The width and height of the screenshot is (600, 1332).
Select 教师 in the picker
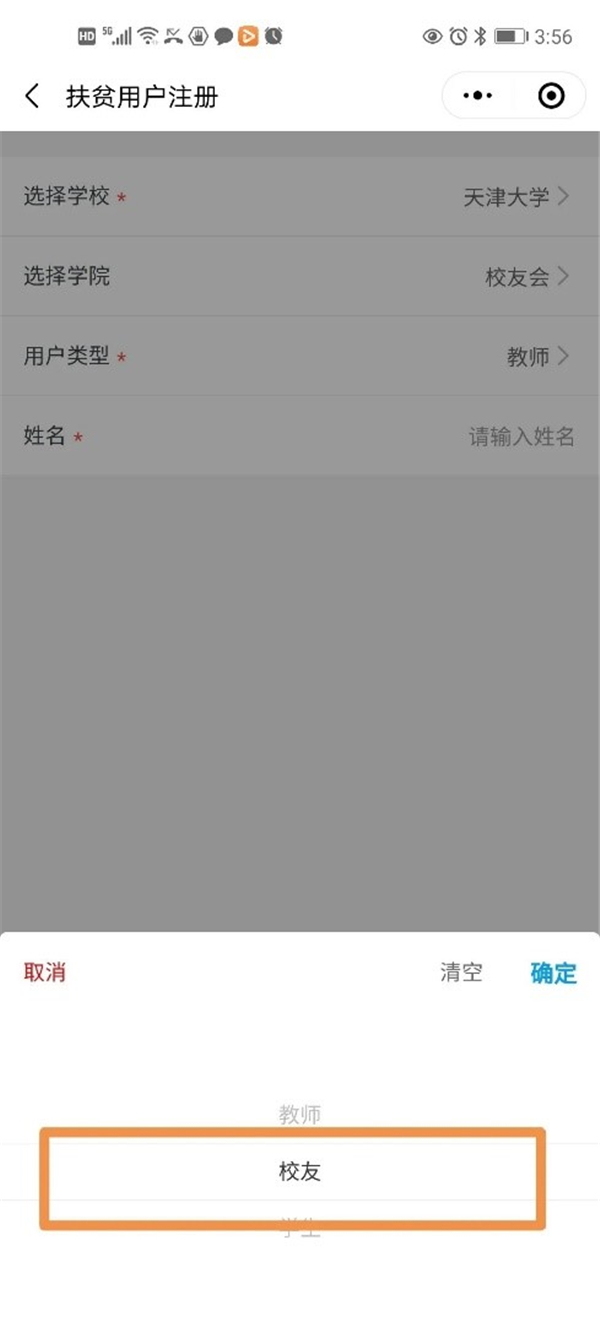click(300, 1114)
